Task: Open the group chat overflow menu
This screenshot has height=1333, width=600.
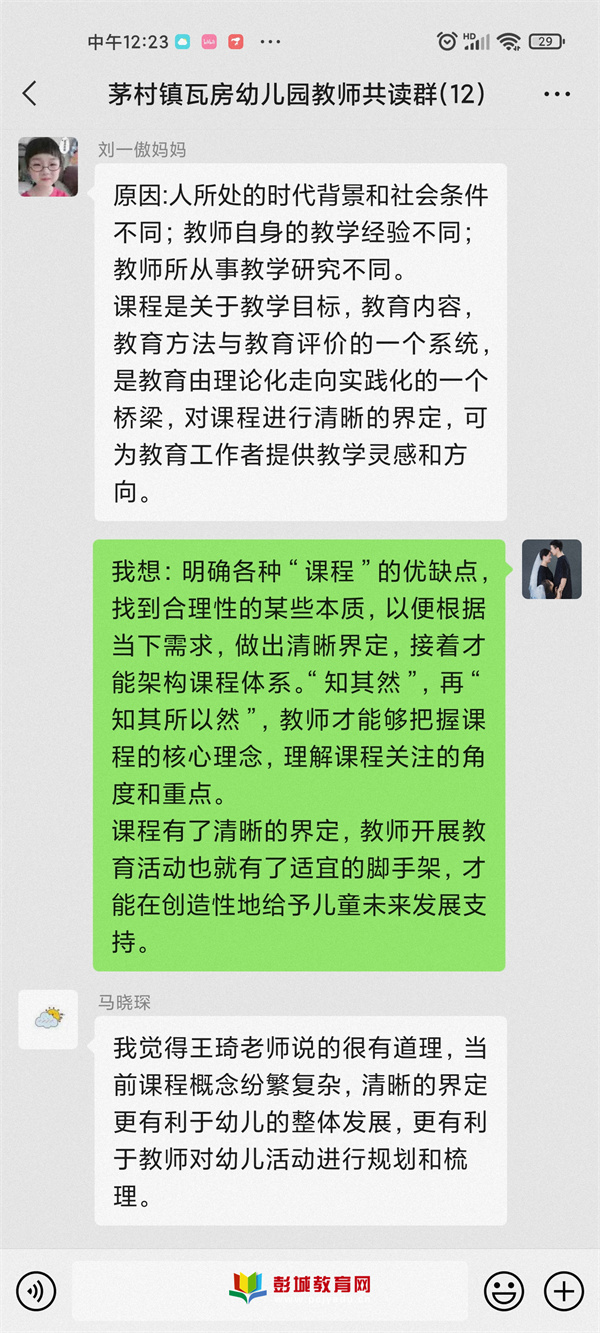Action: [x=557, y=94]
